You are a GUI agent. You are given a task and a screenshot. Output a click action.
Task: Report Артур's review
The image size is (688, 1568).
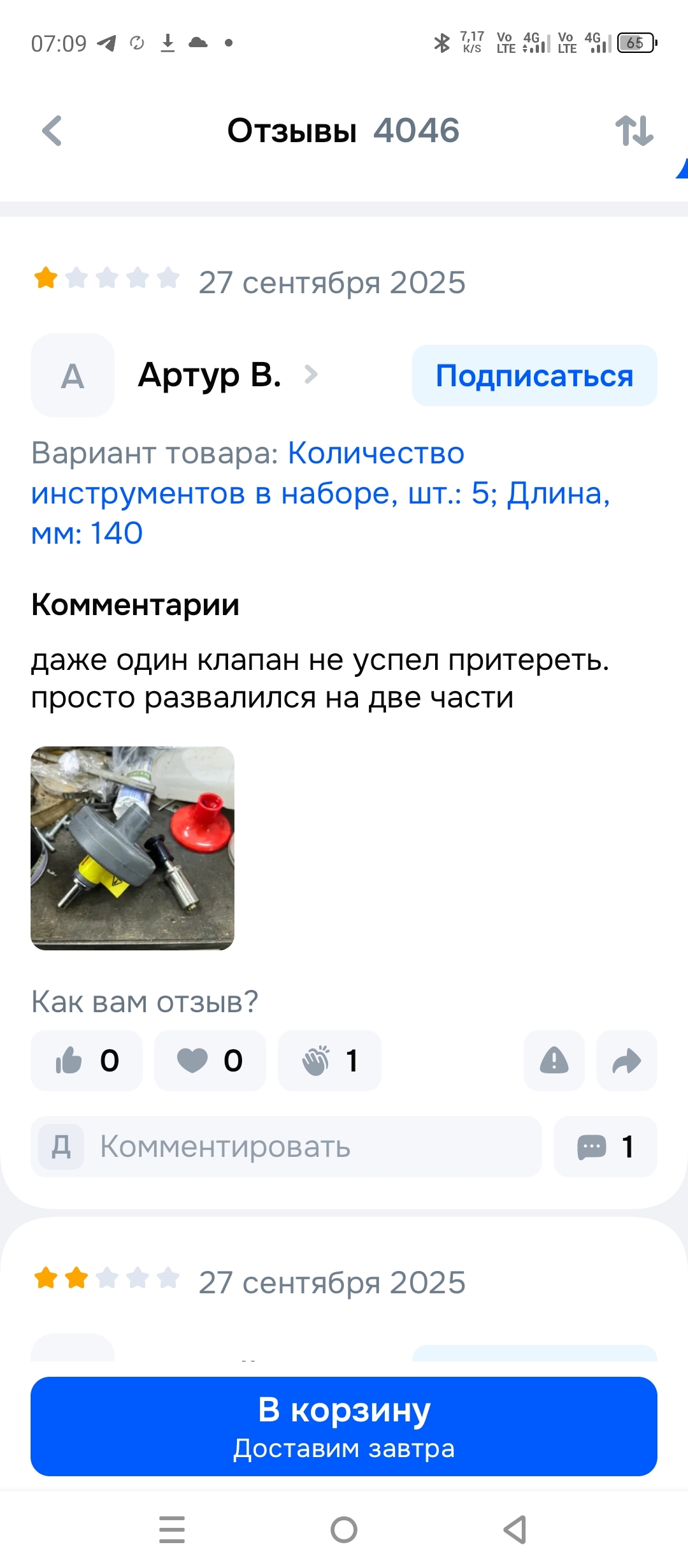tap(554, 1061)
